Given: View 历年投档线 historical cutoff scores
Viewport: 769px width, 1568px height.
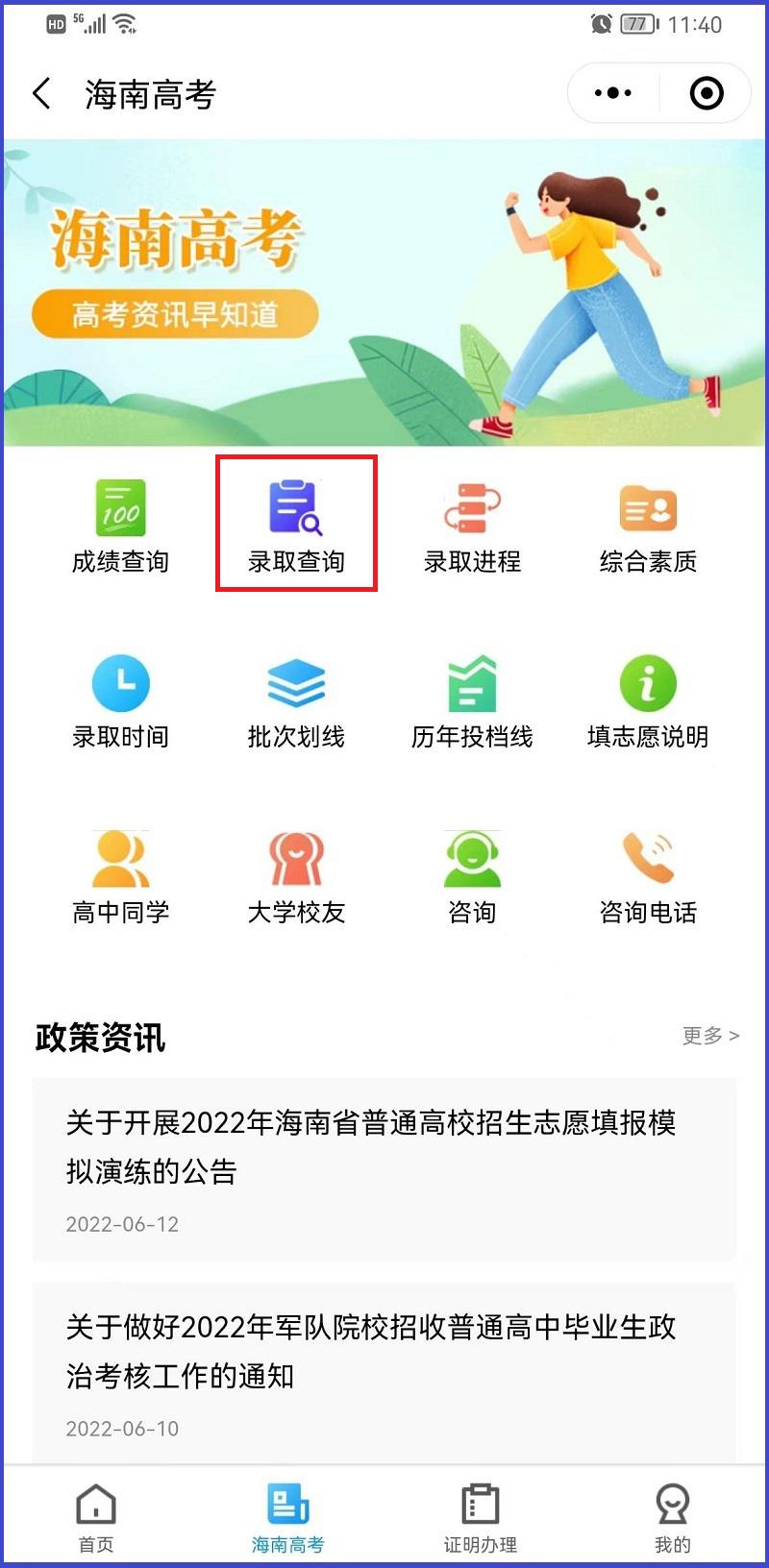Looking at the screenshot, I should (x=472, y=700).
